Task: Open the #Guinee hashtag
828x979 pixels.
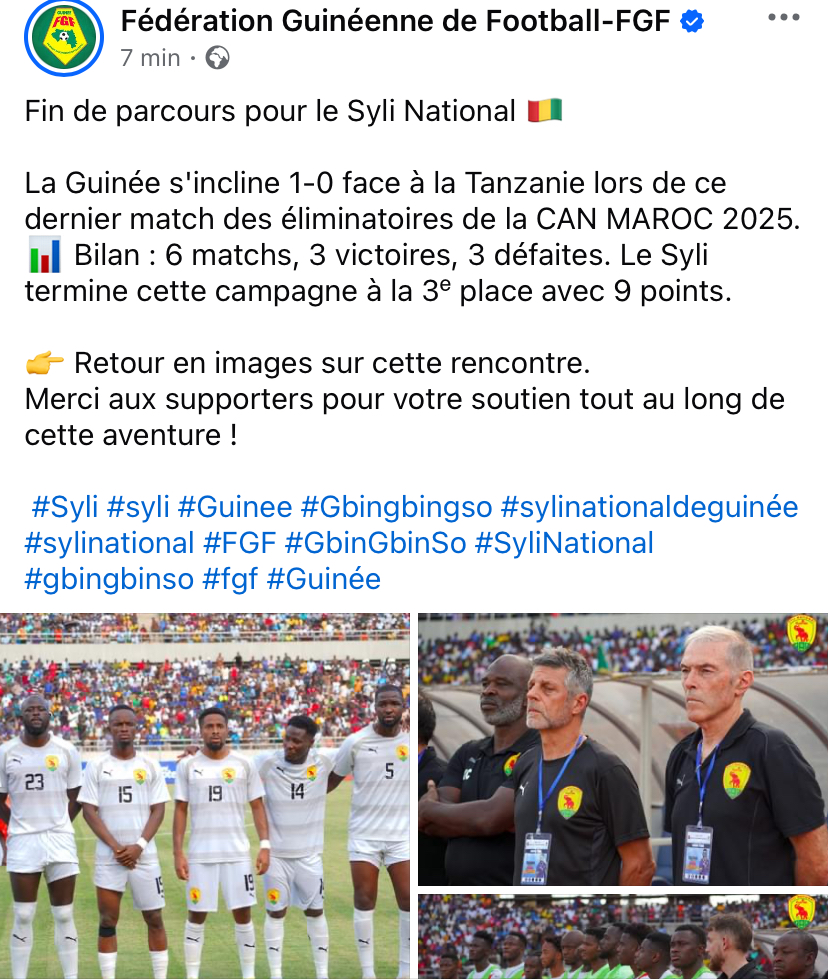Action: [235, 508]
